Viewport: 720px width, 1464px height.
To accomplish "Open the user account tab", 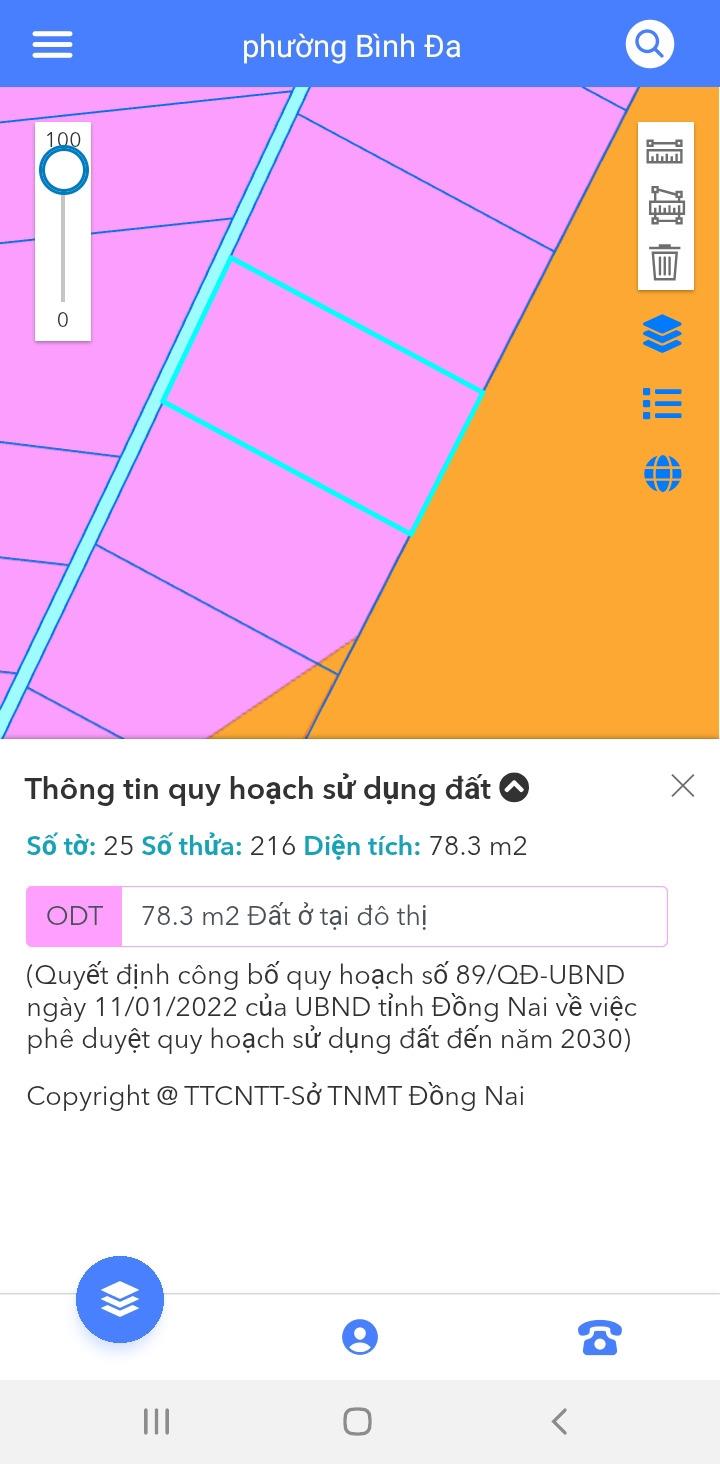I will coord(360,1337).
